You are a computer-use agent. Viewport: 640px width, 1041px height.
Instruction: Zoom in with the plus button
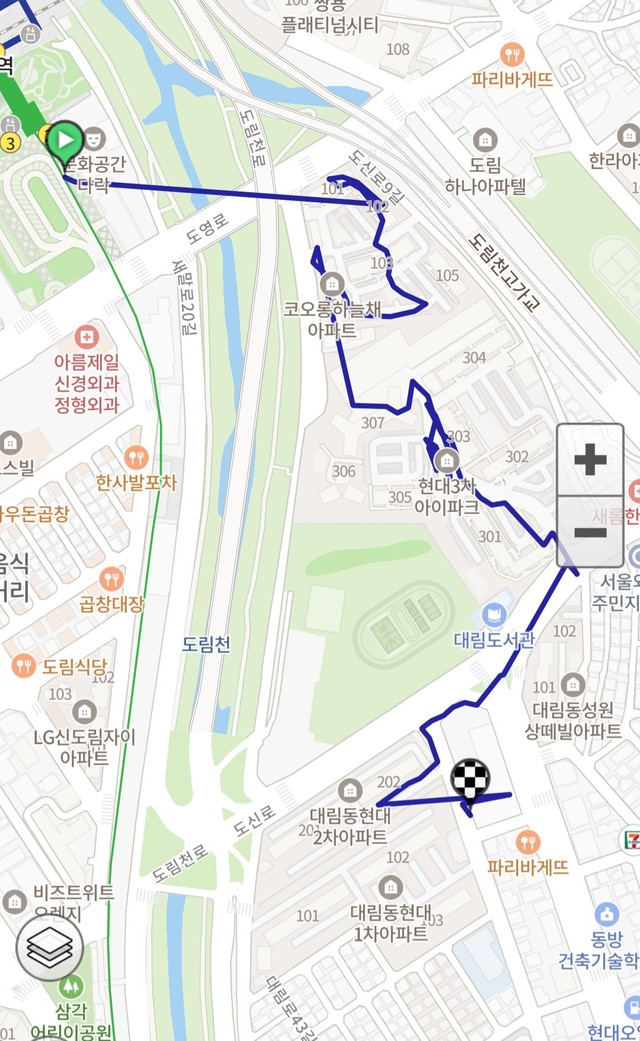(x=590, y=459)
